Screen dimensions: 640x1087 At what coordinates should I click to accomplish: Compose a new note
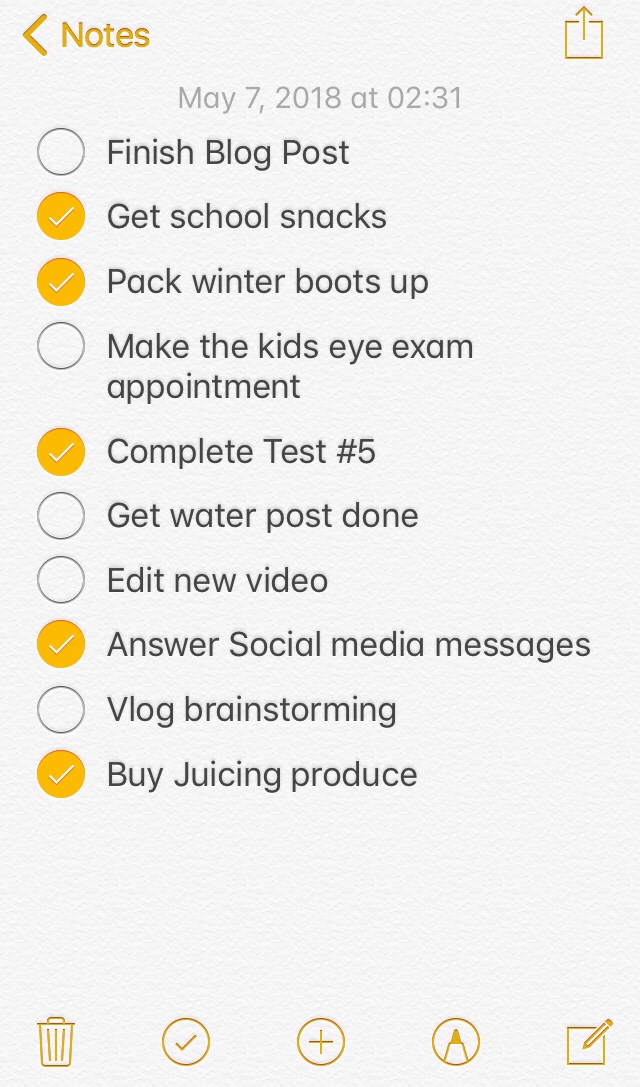click(x=588, y=1043)
